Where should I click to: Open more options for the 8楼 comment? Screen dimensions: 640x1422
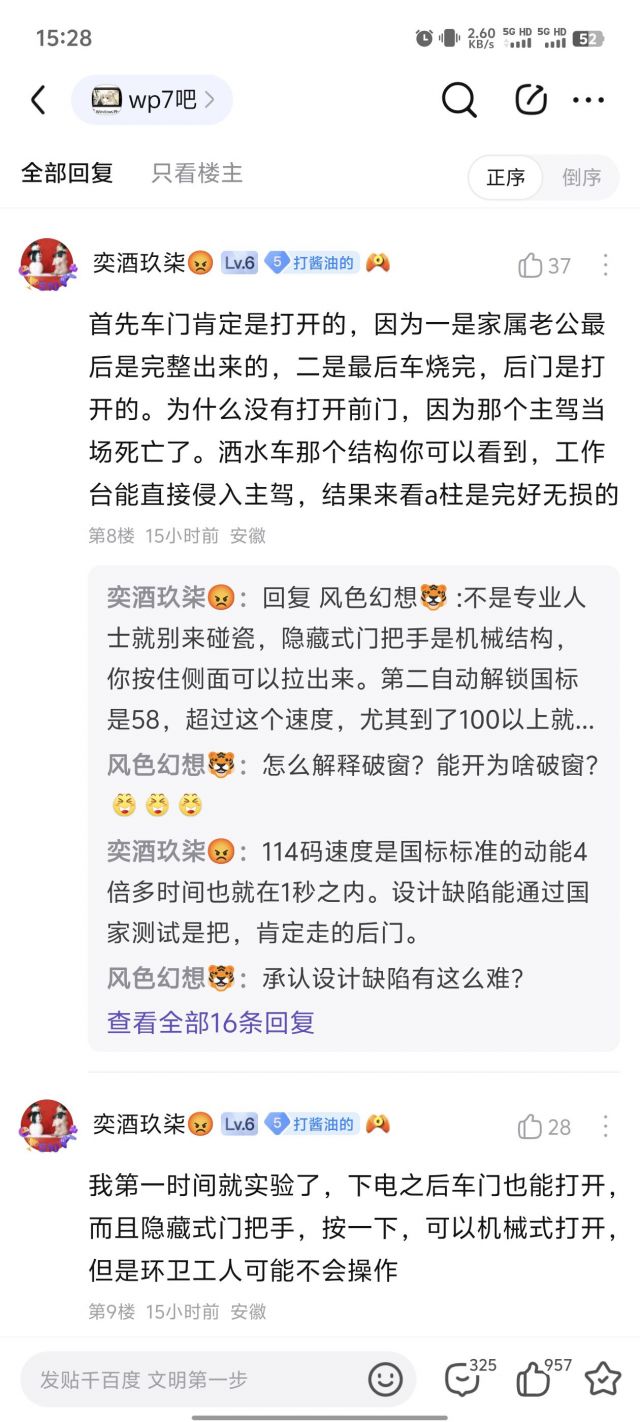pos(605,265)
